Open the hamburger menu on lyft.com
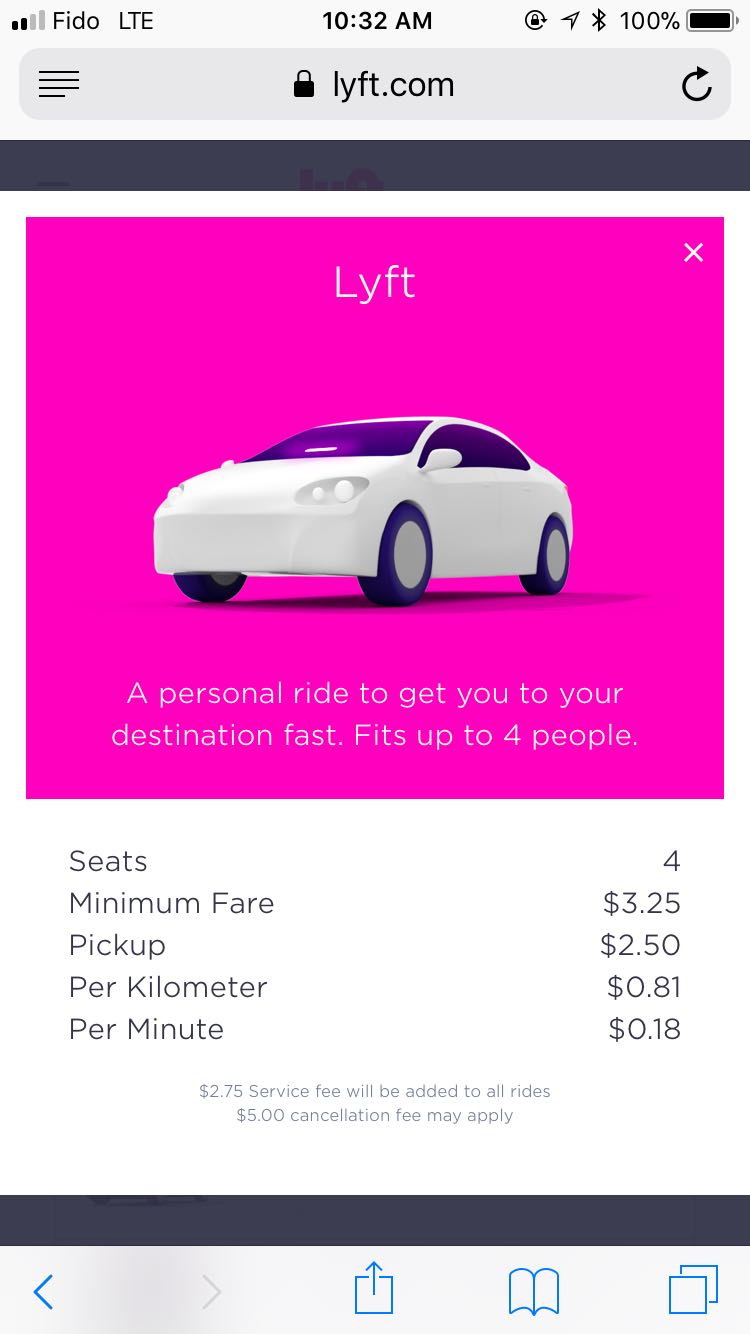Image resolution: width=750 pixels, height=1334 pixels. pyautogui.click(x=59, y=84)
